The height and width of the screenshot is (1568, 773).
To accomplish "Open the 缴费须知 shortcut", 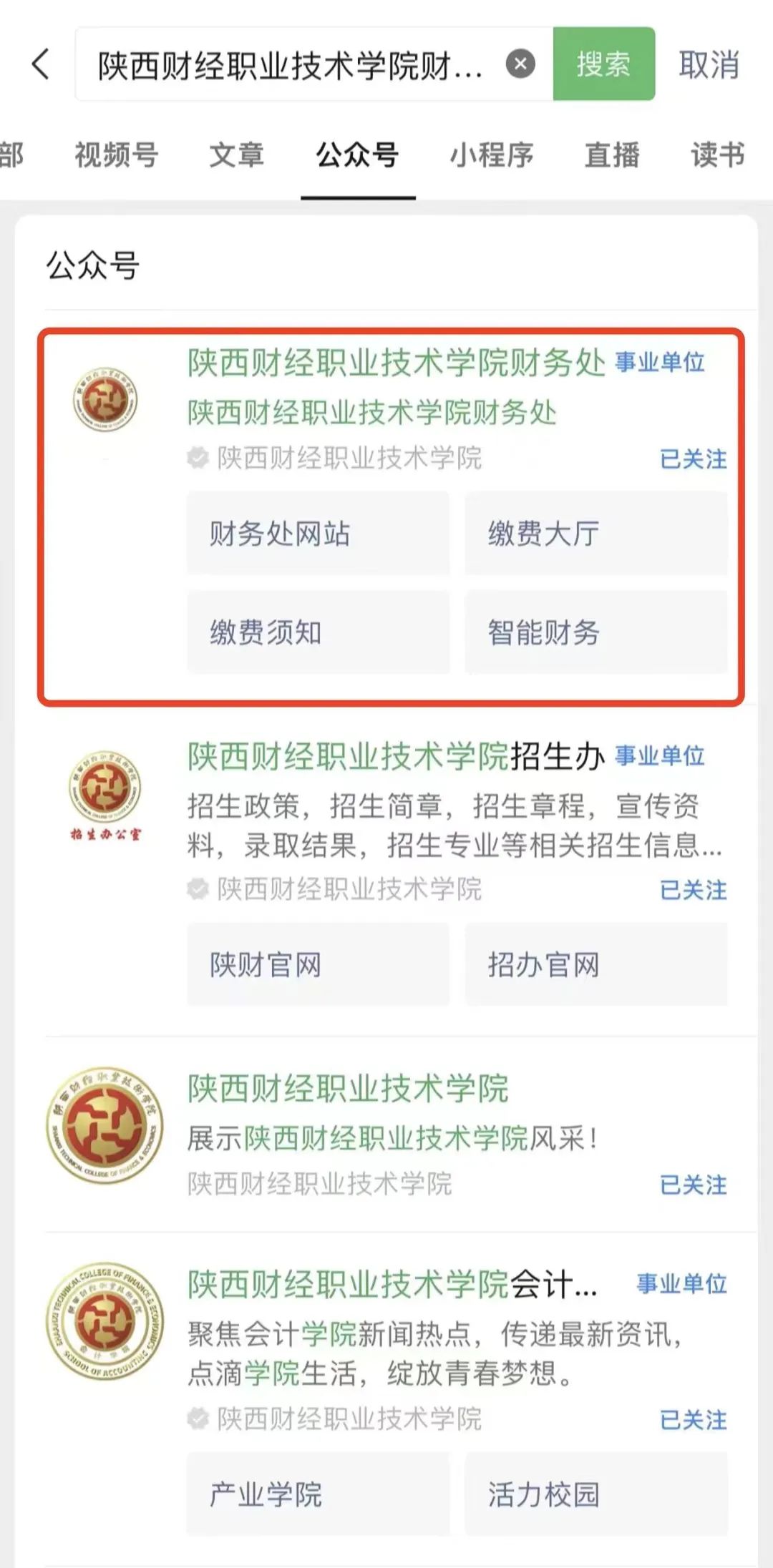I will point(318,632).
